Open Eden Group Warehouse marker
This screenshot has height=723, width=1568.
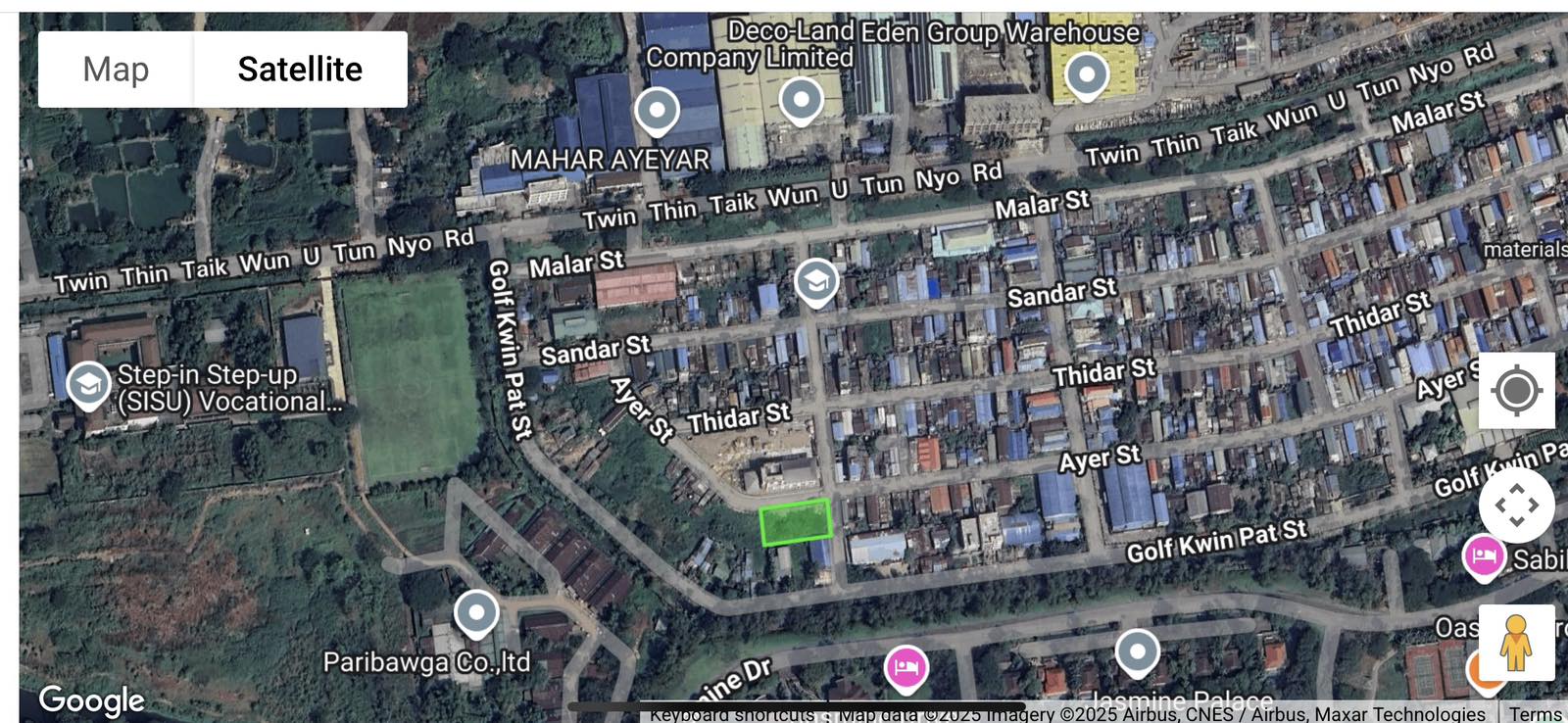click(x=1086, y=74)
